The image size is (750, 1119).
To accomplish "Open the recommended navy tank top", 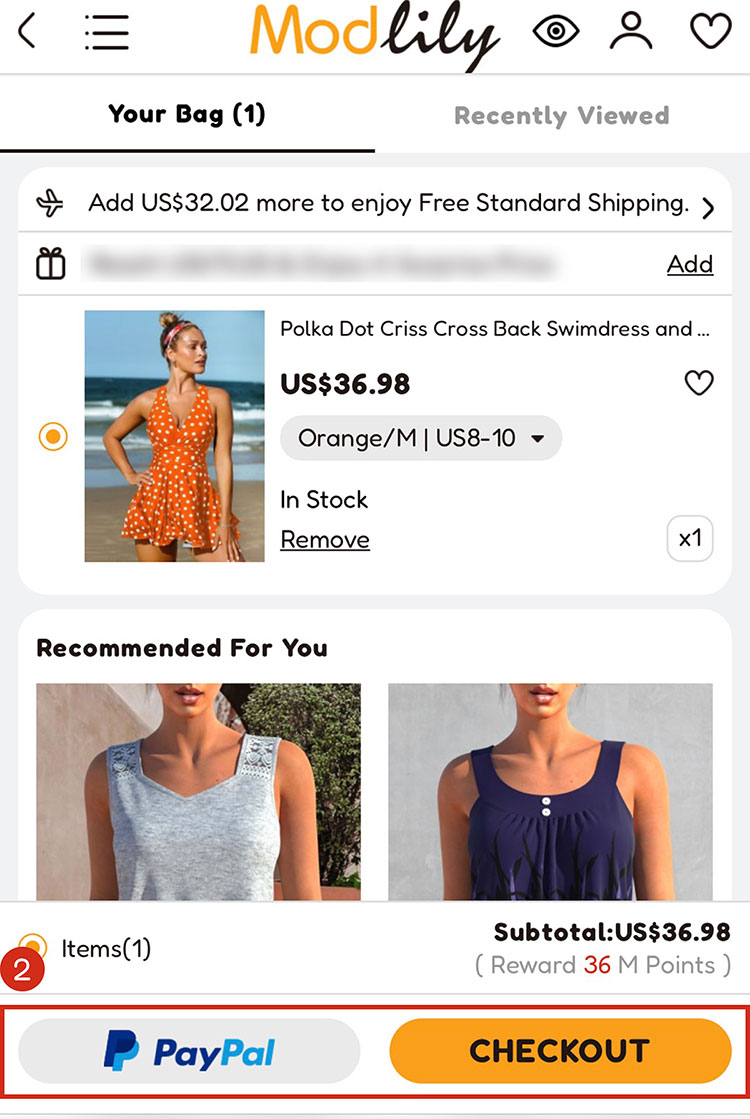I will 550,790.
